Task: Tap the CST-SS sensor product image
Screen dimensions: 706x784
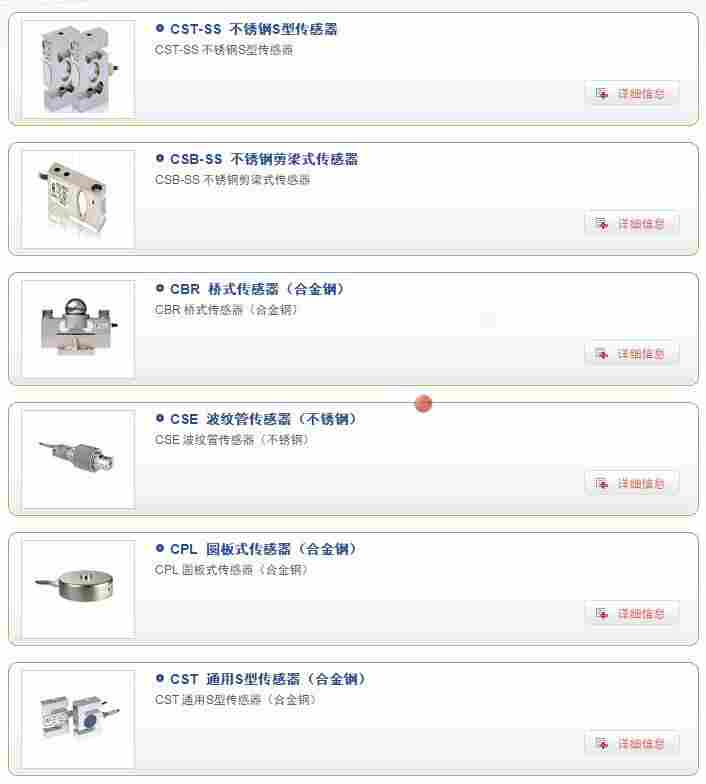Action: pyautogui.click(x=78, y=69)
